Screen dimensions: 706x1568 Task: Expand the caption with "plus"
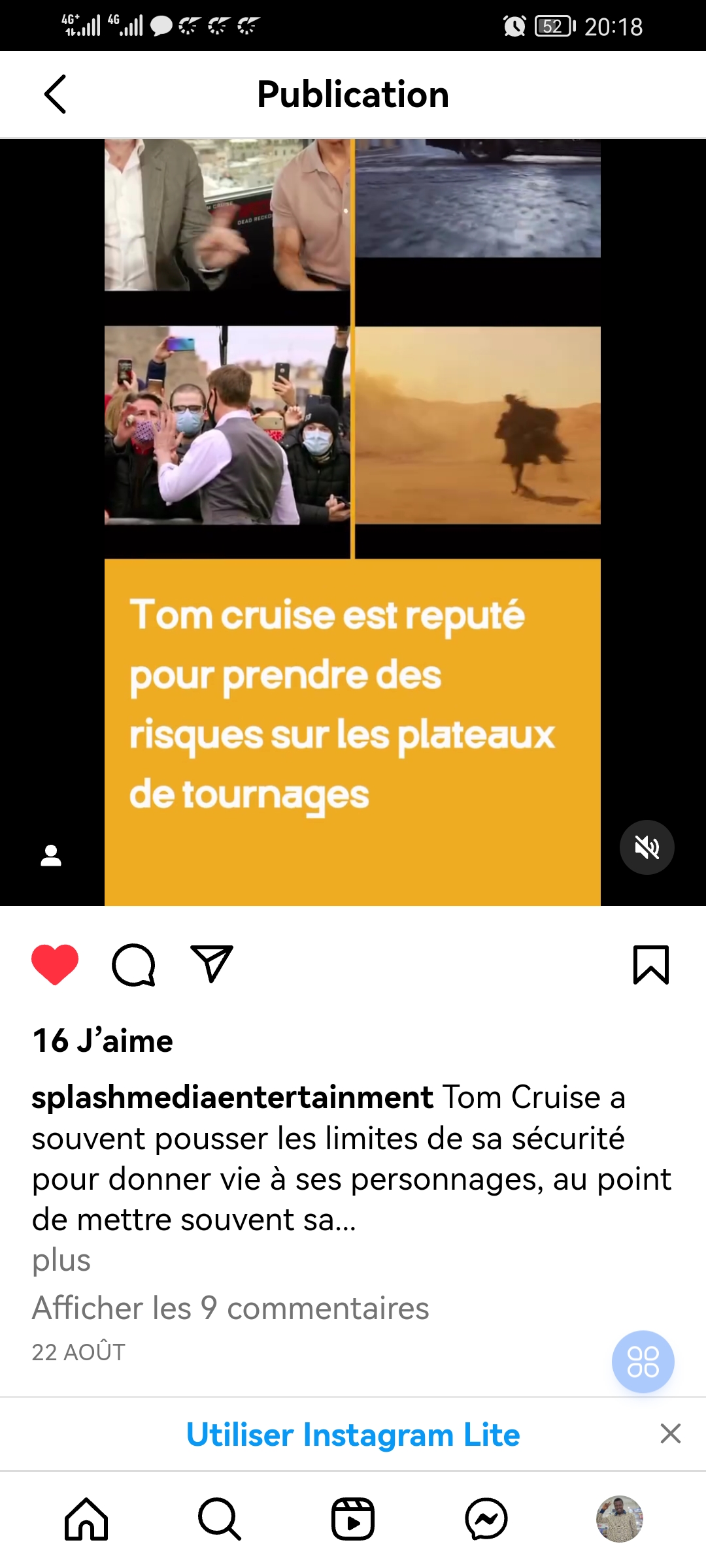pyautogui.click(x=61, y=1260)
